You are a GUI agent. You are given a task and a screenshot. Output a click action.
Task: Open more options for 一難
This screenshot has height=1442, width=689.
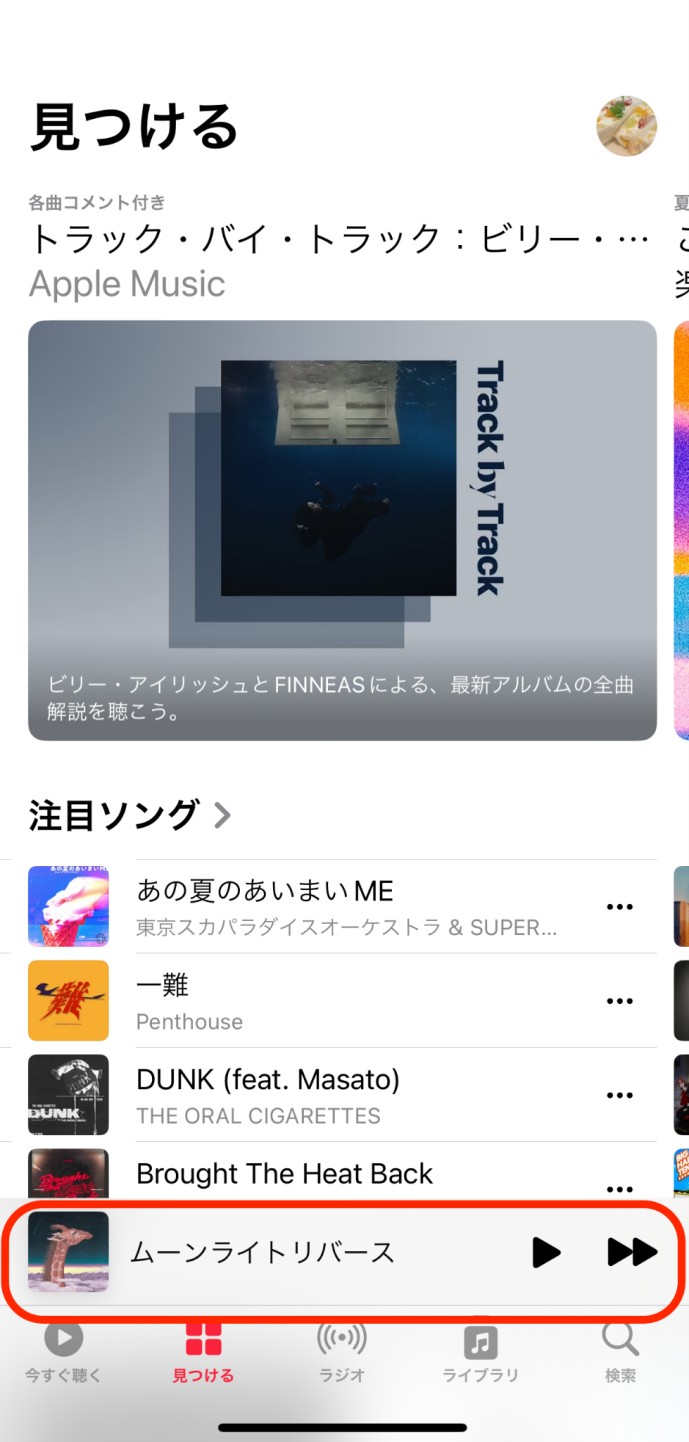(620, 1001)
